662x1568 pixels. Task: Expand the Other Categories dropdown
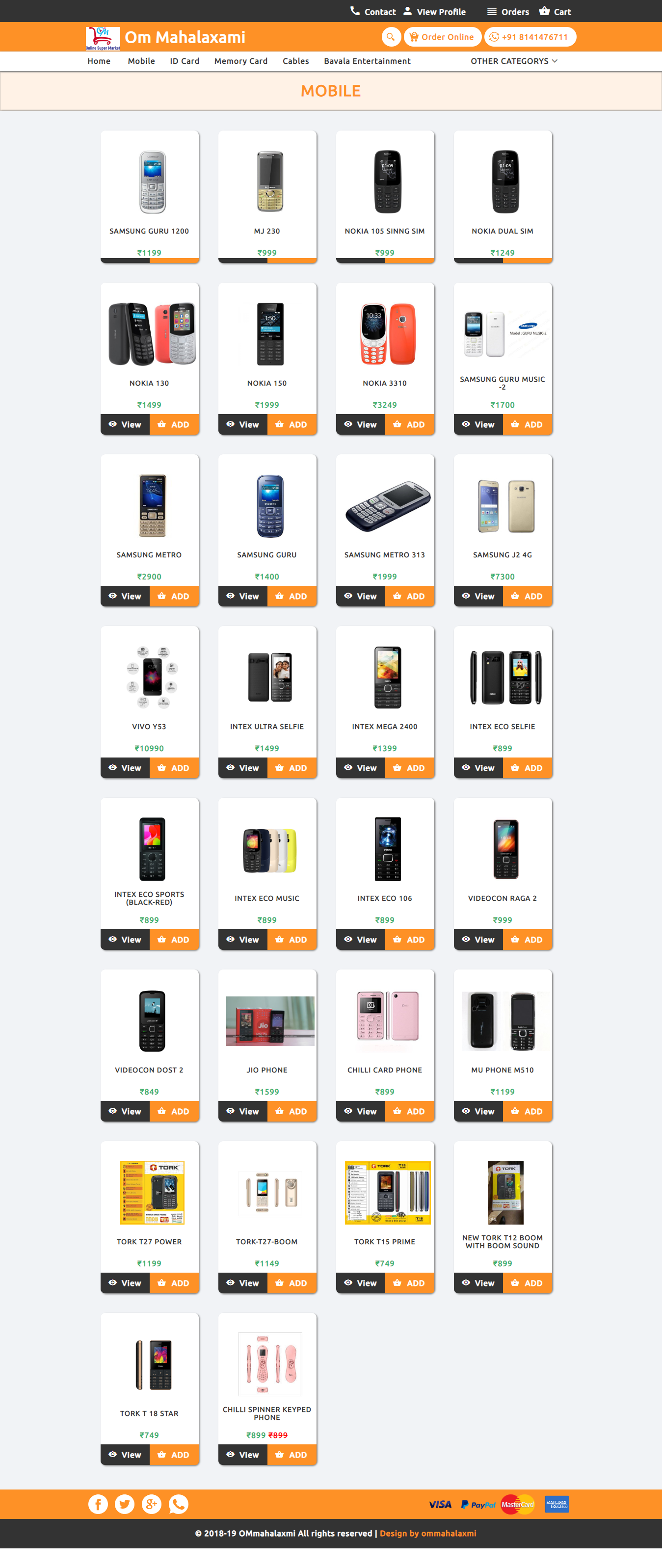point(513,61)
